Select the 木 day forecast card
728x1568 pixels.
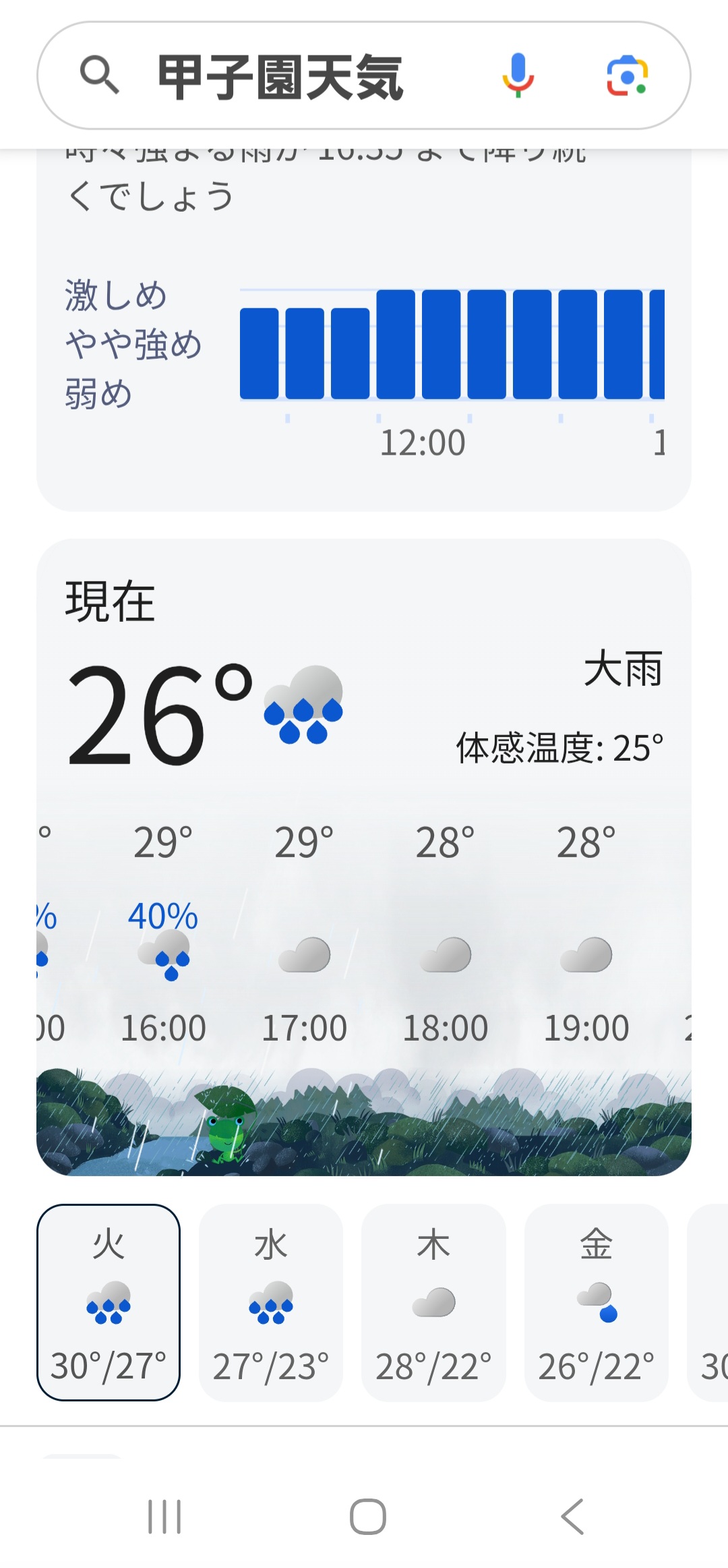433,1302
